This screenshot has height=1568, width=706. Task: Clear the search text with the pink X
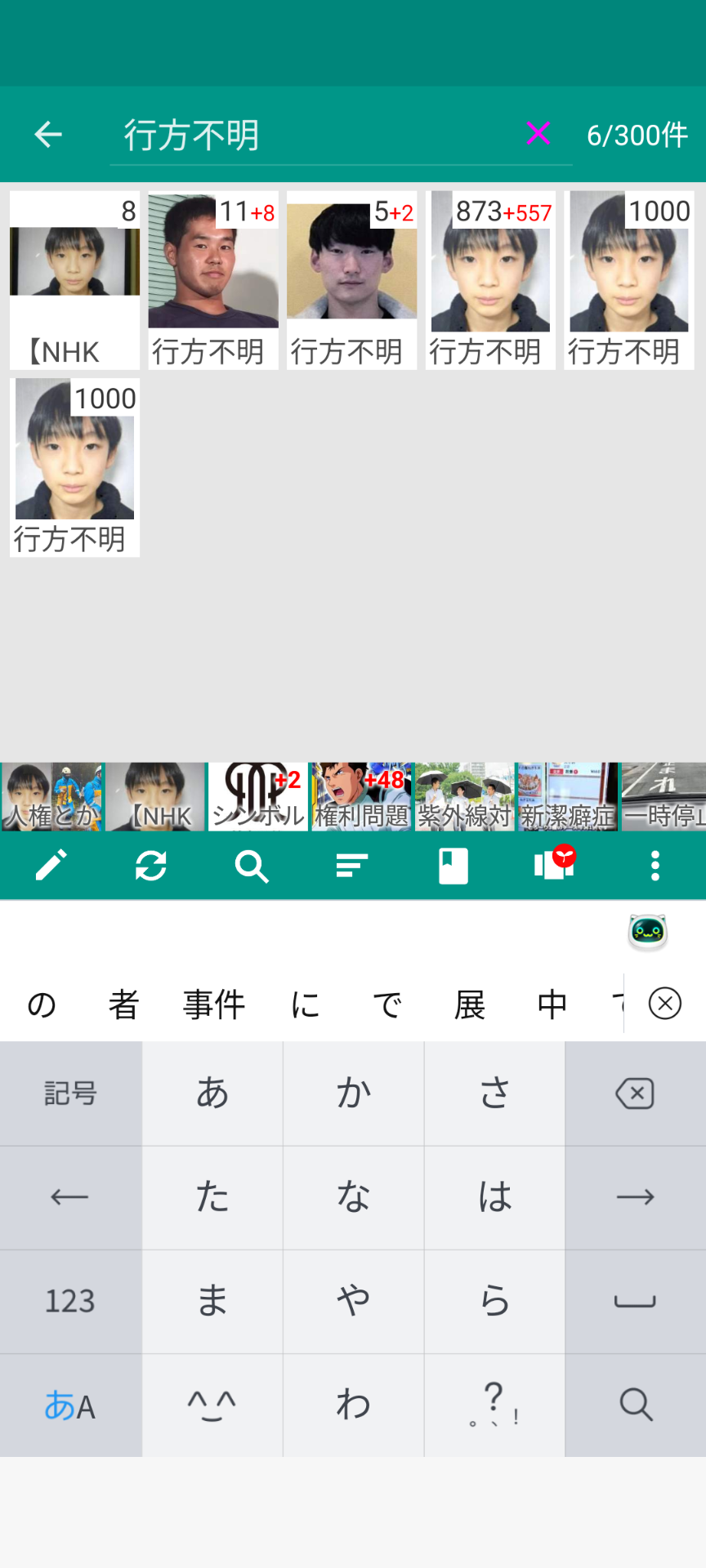(538, 133)
